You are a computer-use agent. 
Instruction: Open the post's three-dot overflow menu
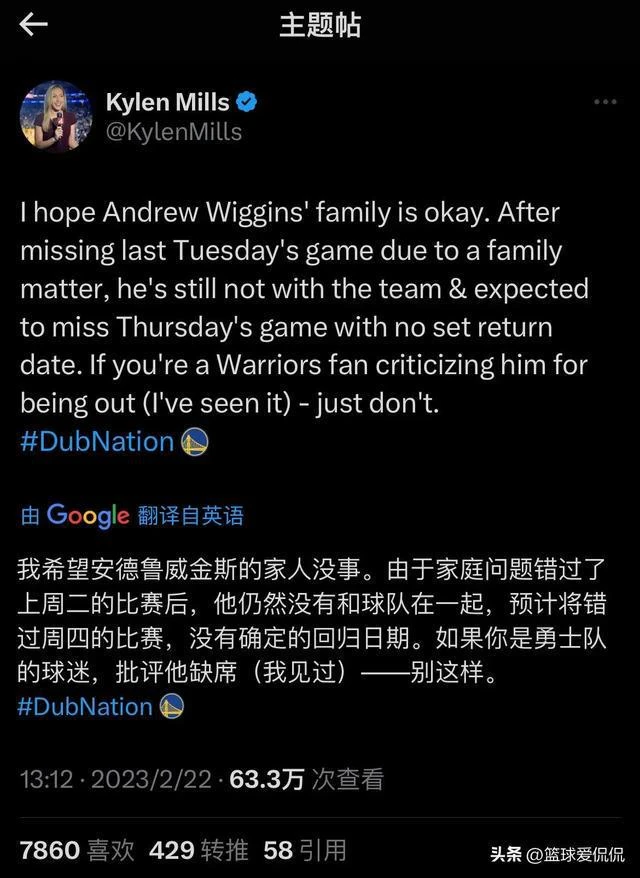click(x=605, y=103)
